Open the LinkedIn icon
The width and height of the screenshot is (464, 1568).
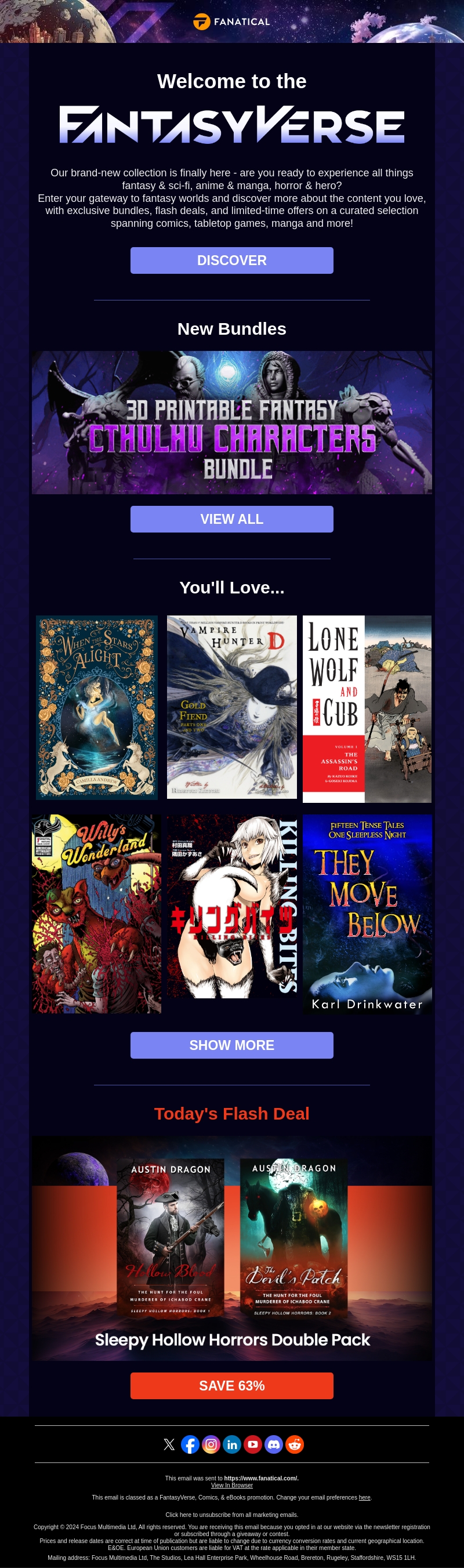pyautogui.click(x=232, y=1444)
